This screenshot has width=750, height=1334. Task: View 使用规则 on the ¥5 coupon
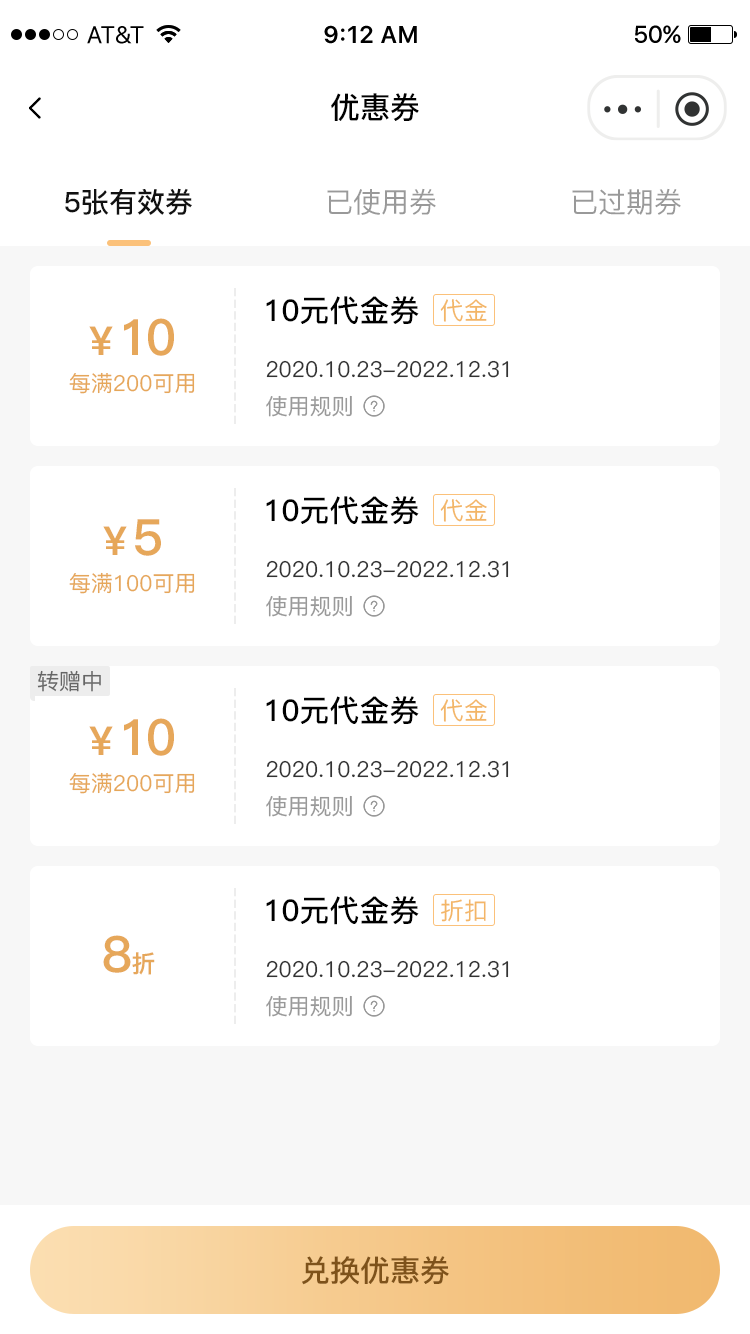(x=325, y=606)
